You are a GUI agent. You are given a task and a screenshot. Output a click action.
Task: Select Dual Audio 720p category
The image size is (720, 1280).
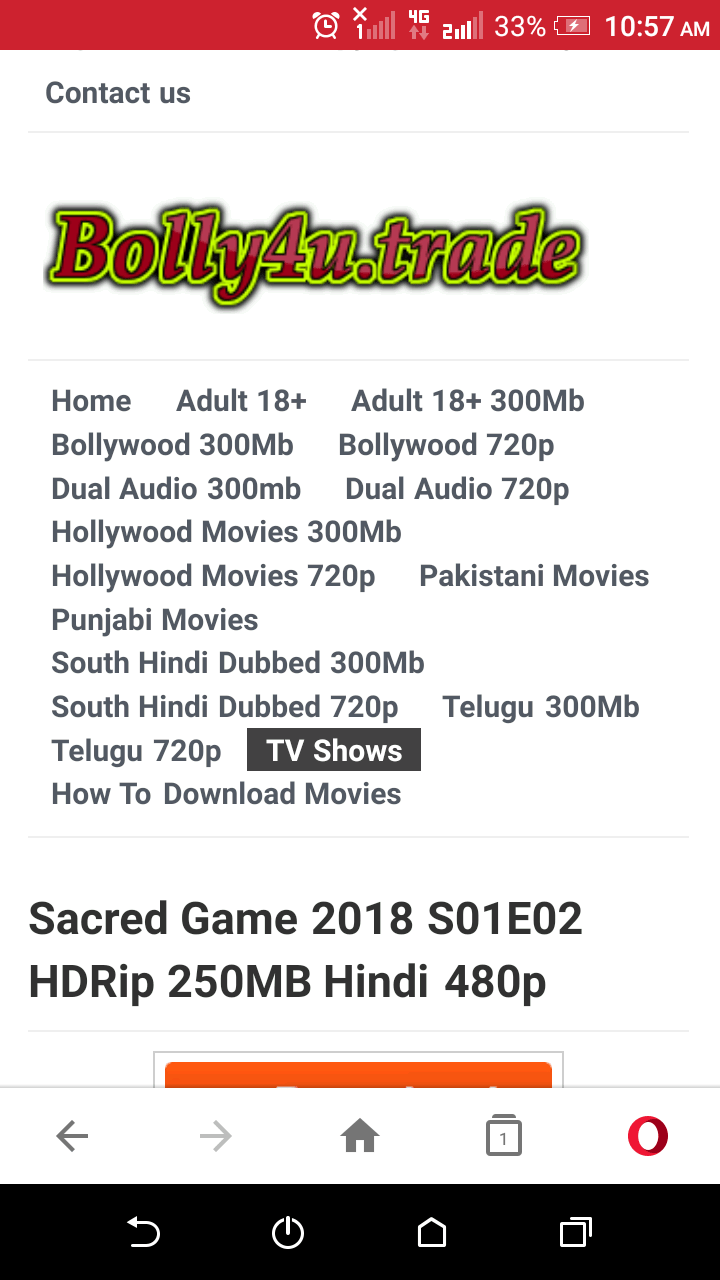coord(457,489)
